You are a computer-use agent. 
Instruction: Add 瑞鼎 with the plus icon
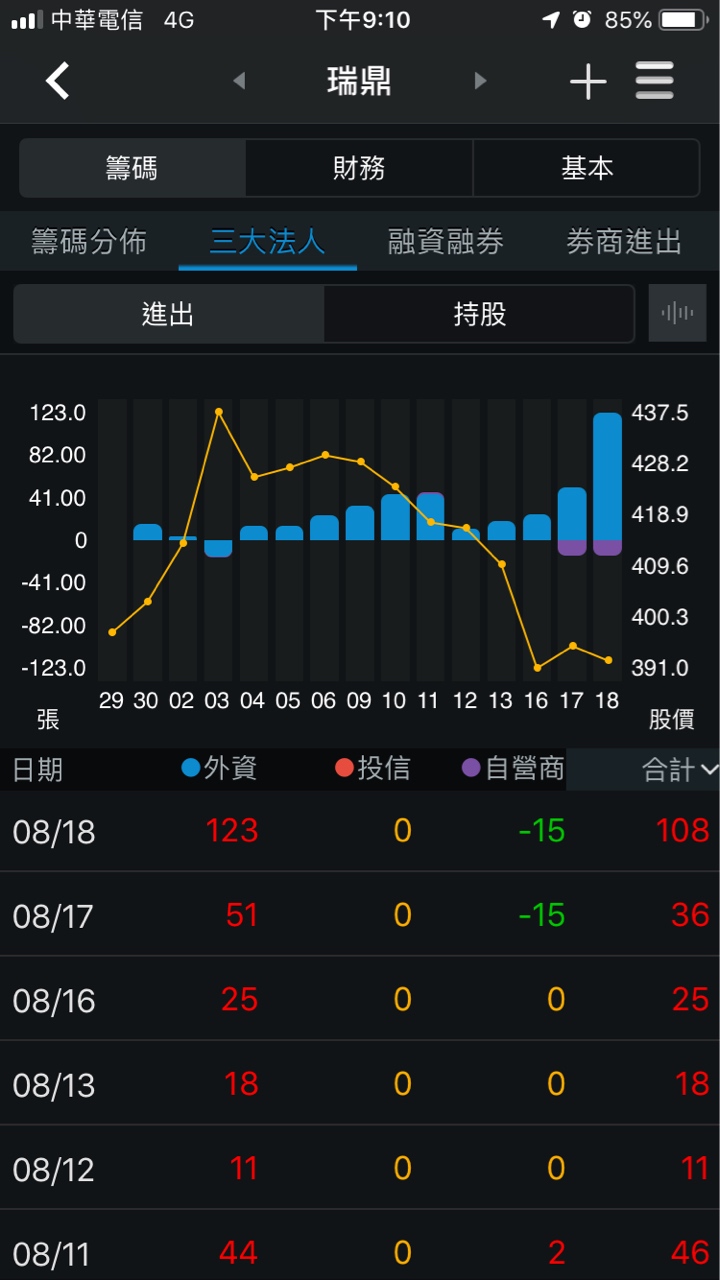tap(588, 81)
